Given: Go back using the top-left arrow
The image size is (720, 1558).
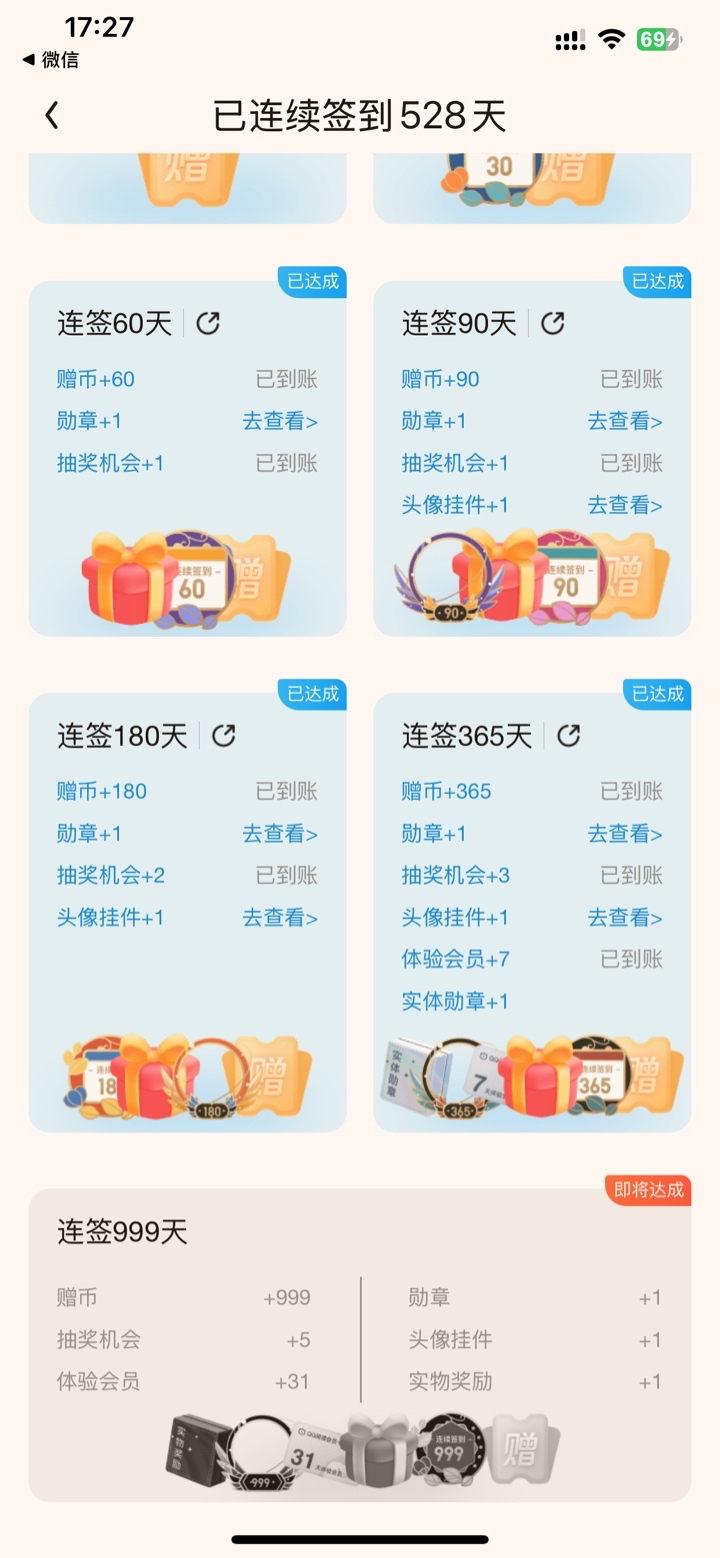Looking at the screenshot, I should click(52, 116).
